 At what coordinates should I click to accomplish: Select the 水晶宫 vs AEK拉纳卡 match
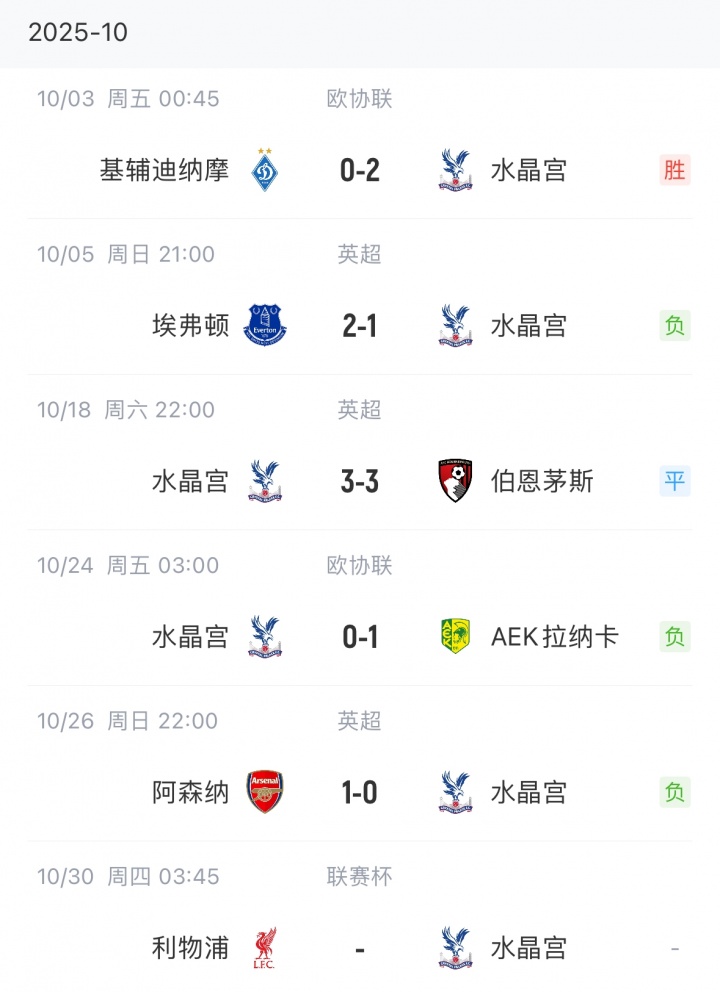click(360, 637)
